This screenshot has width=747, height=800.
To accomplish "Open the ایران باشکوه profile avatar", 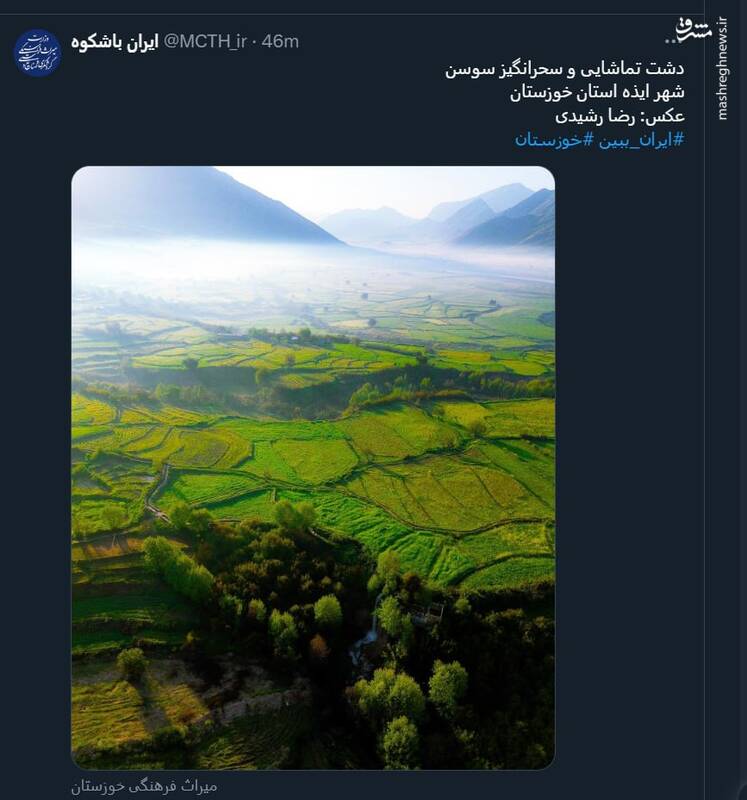I will pos(37,53).
